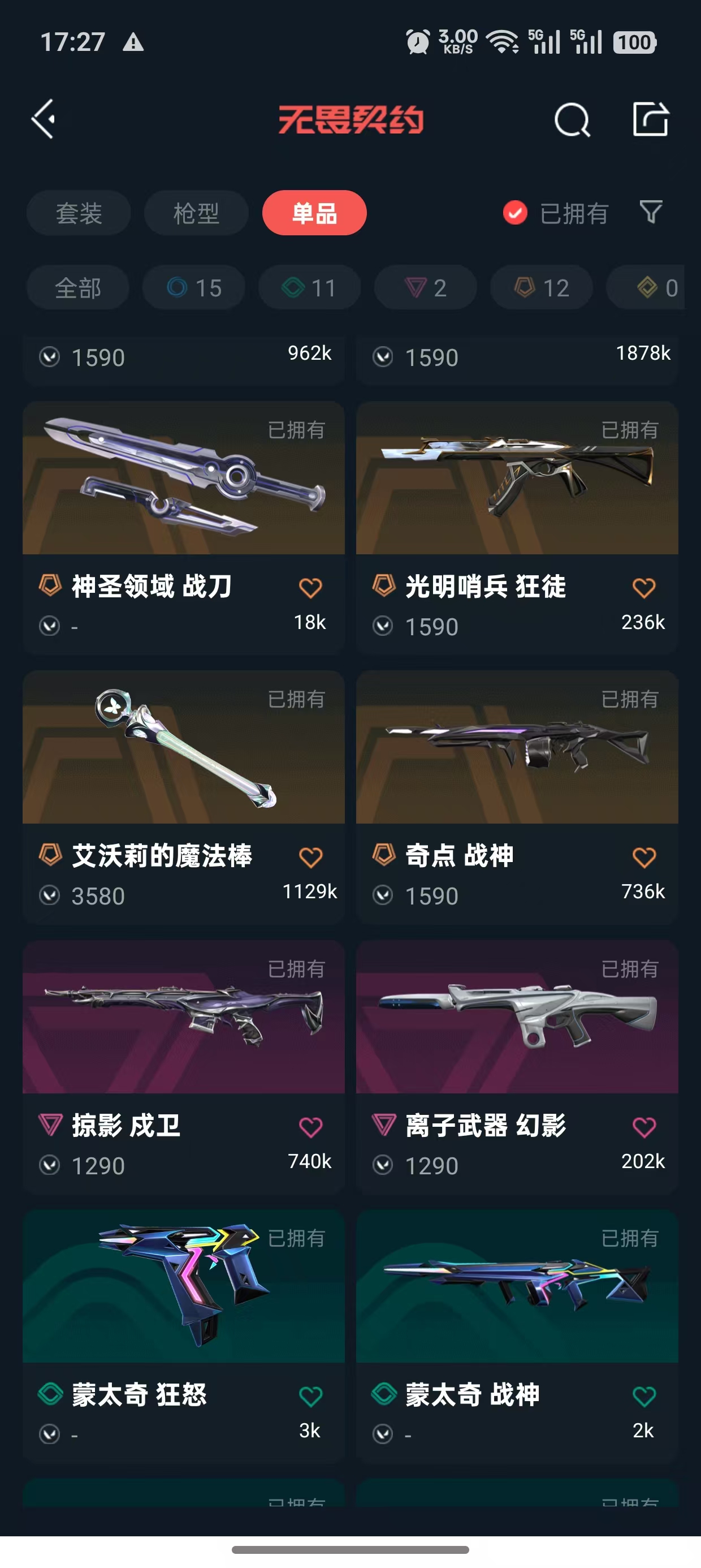
Task: Filter by the orange tier chip 12
Action: 542,287
